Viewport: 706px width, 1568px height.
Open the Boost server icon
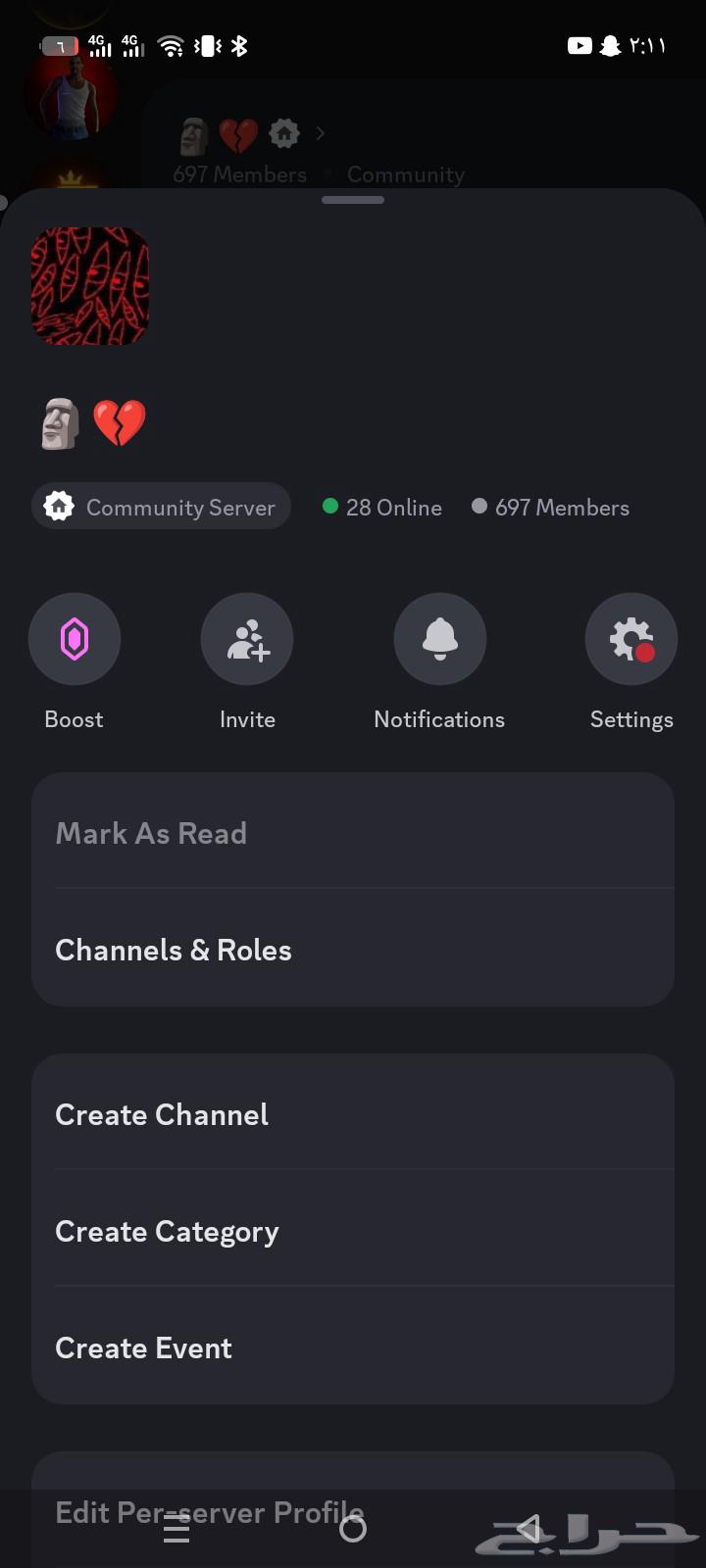tap(74, 639)
